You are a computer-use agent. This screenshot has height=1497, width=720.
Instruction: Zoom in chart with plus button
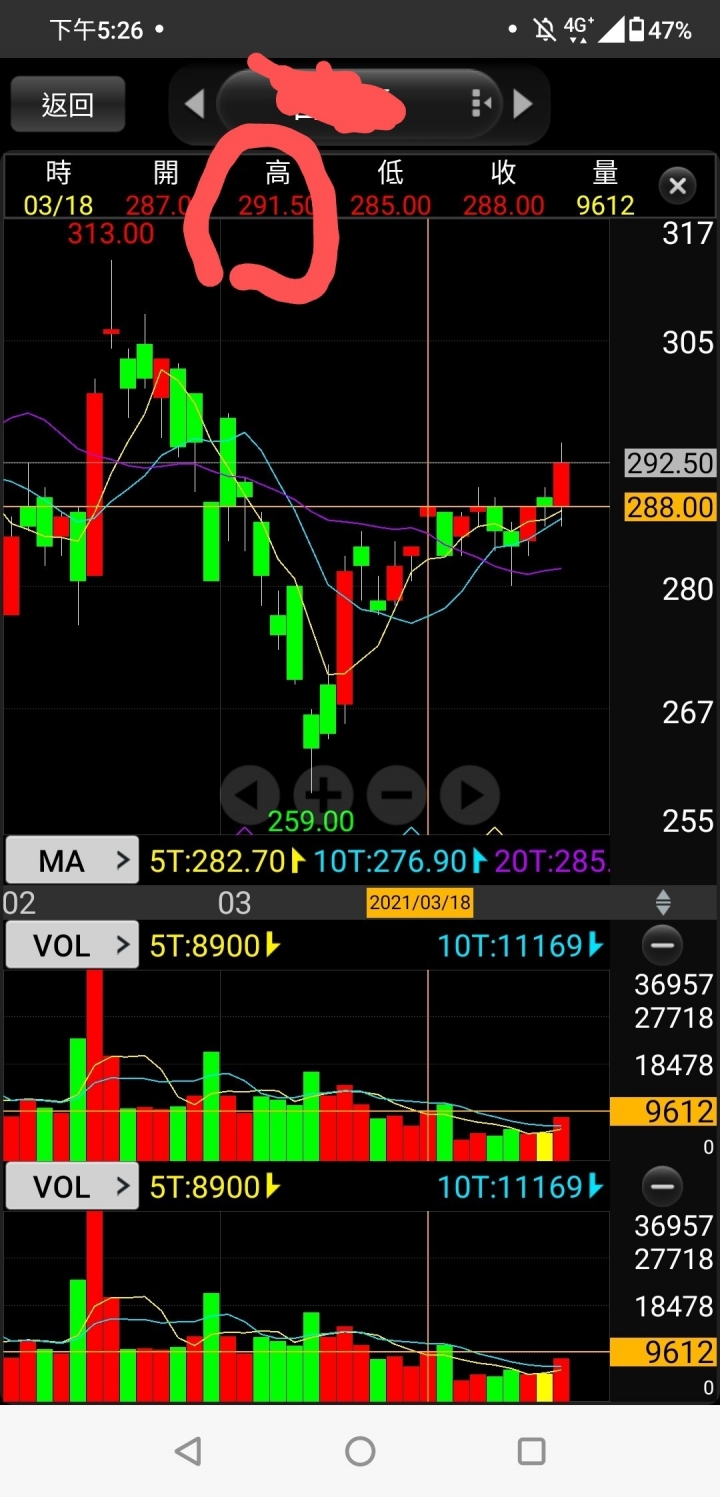(x=322, y=795)
